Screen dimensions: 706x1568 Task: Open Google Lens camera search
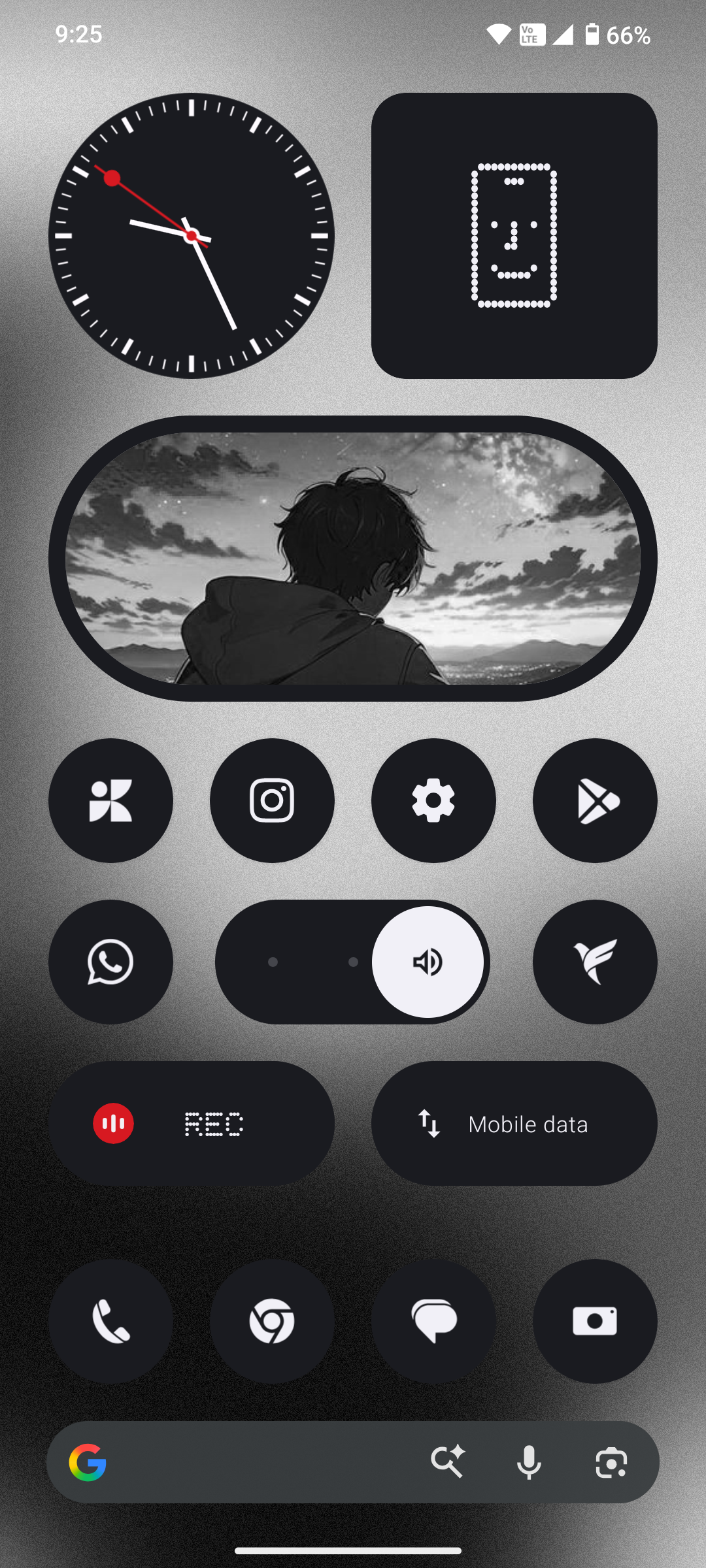tap(611, 1462)
